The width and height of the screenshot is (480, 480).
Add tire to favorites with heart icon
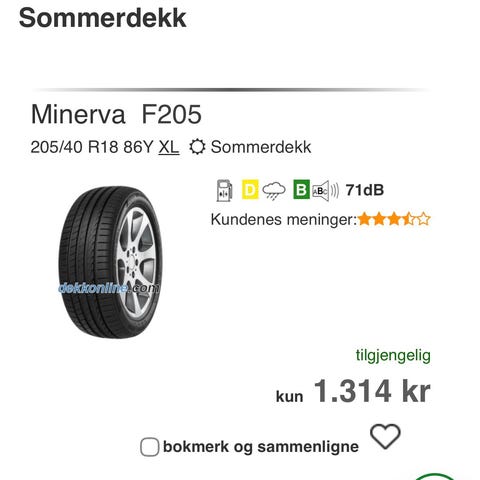(x=385, y=436)
